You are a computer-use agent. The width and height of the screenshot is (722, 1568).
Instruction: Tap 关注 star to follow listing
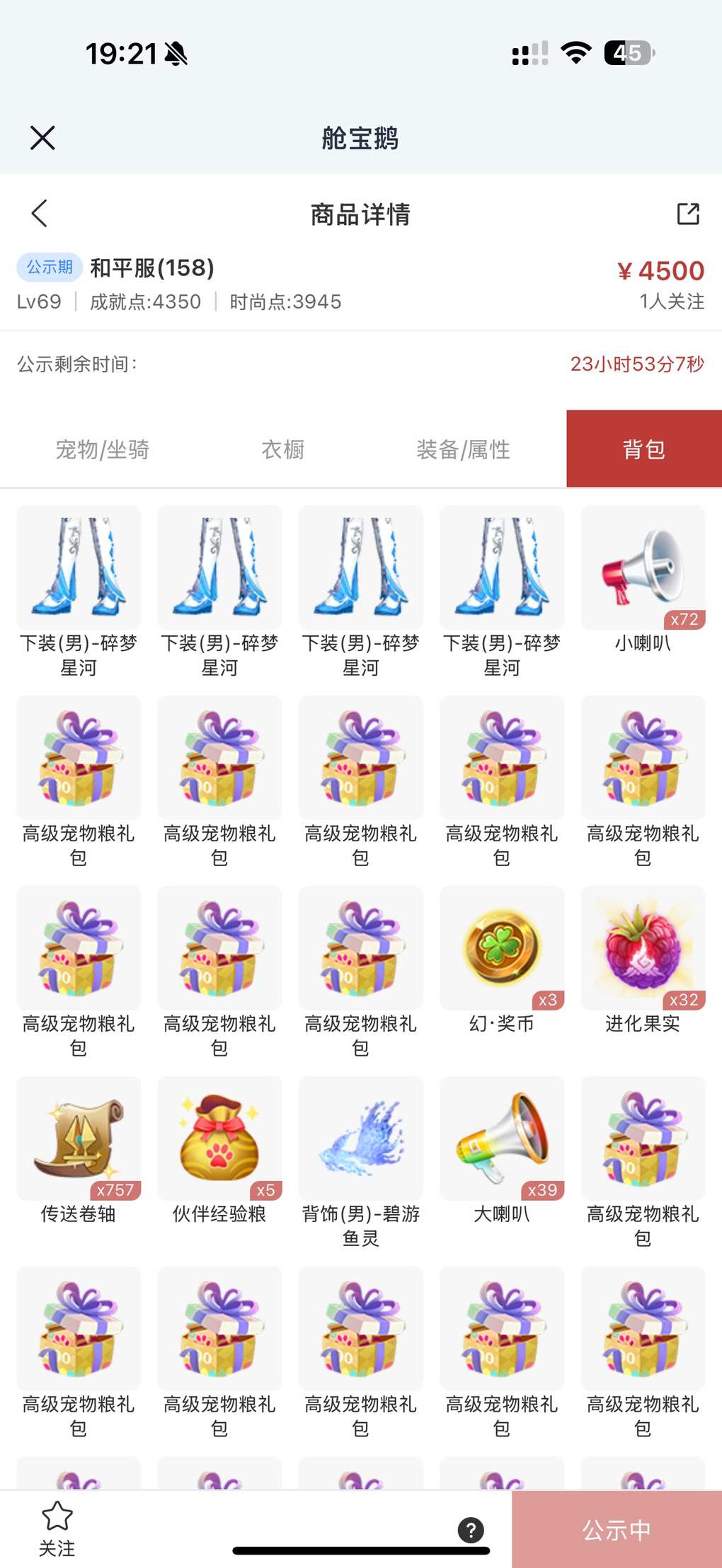pyautogui.click(x=57, y=1528)
